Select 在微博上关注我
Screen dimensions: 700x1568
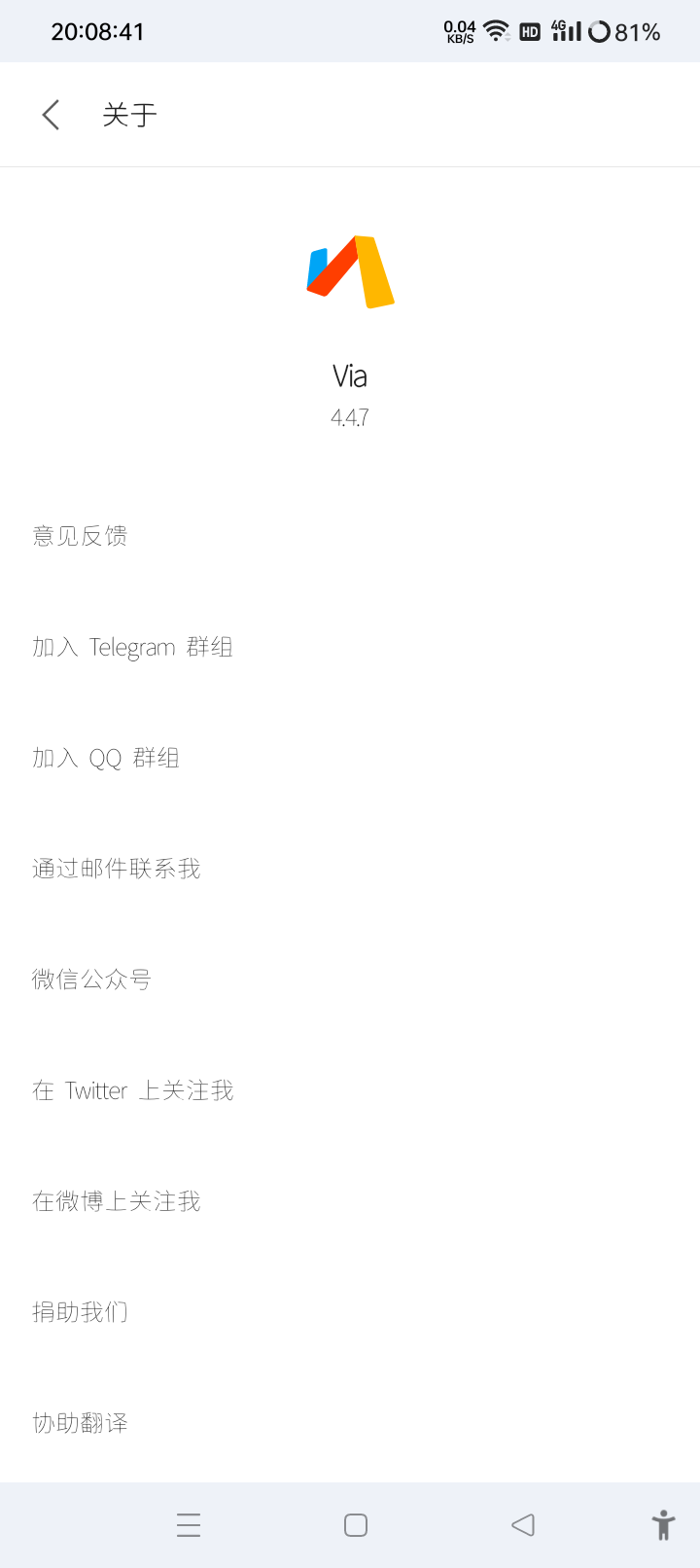(117, 1201)
